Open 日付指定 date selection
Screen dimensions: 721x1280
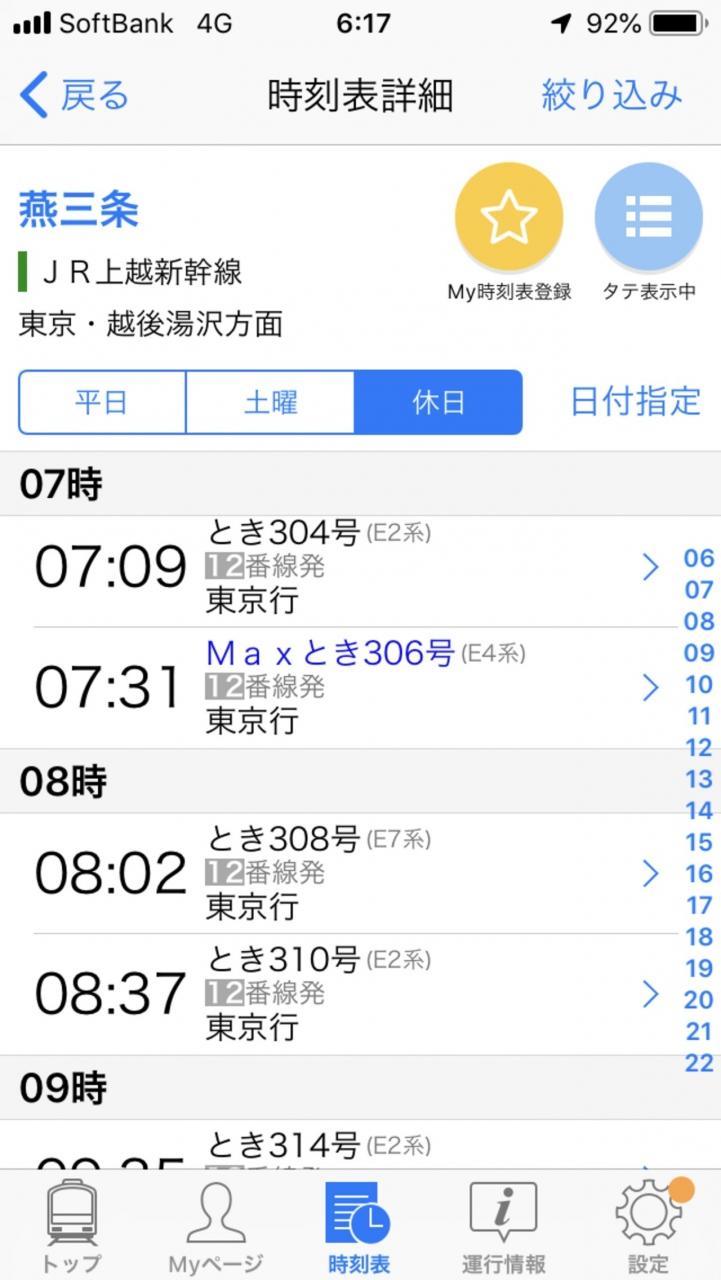[x=635, y=402]
